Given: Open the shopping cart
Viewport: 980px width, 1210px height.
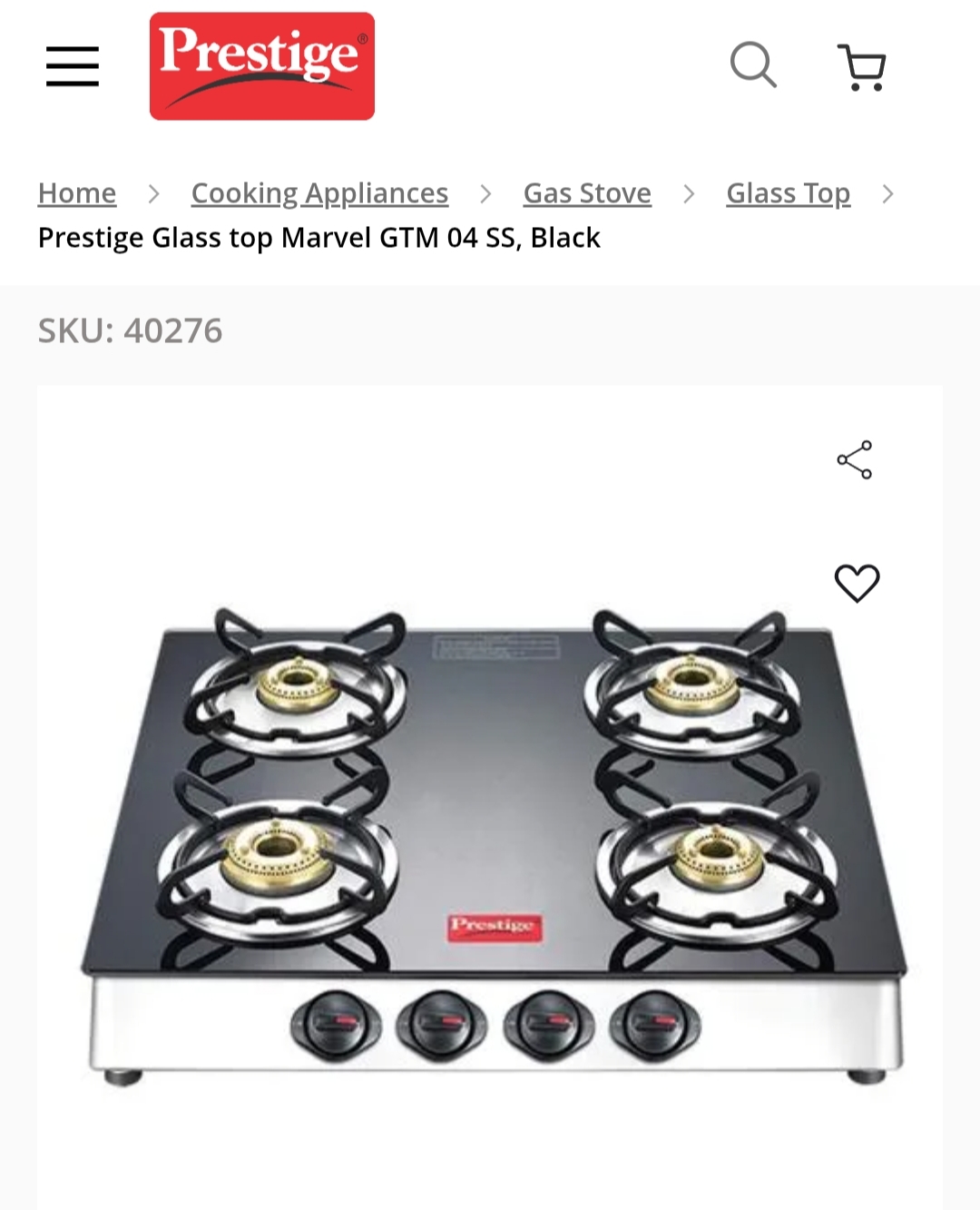Looking at the screenshot, I should click(x=861, y=67).
